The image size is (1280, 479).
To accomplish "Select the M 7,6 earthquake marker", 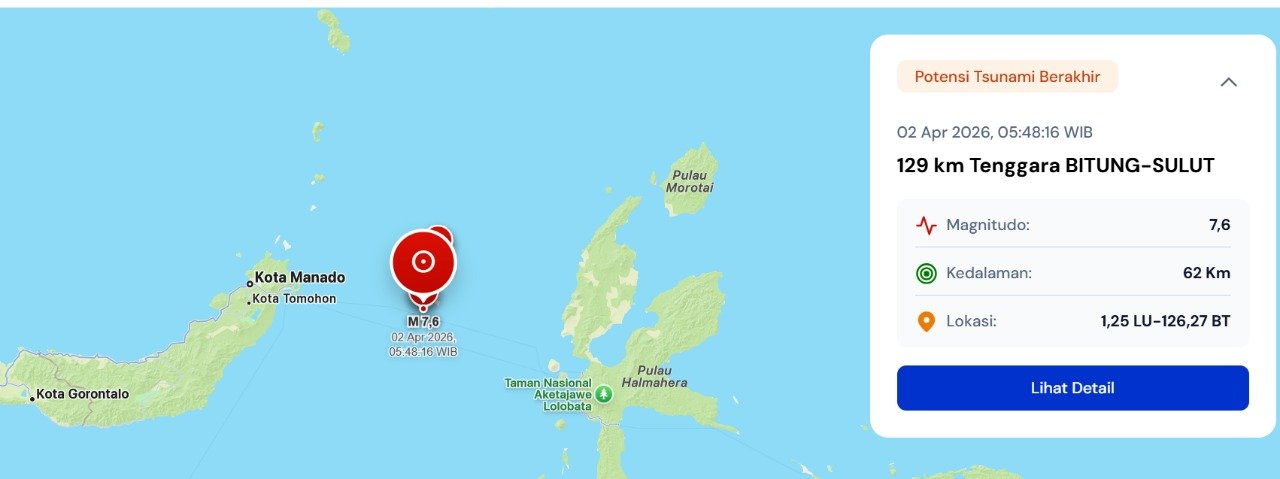I will (423, 263).
